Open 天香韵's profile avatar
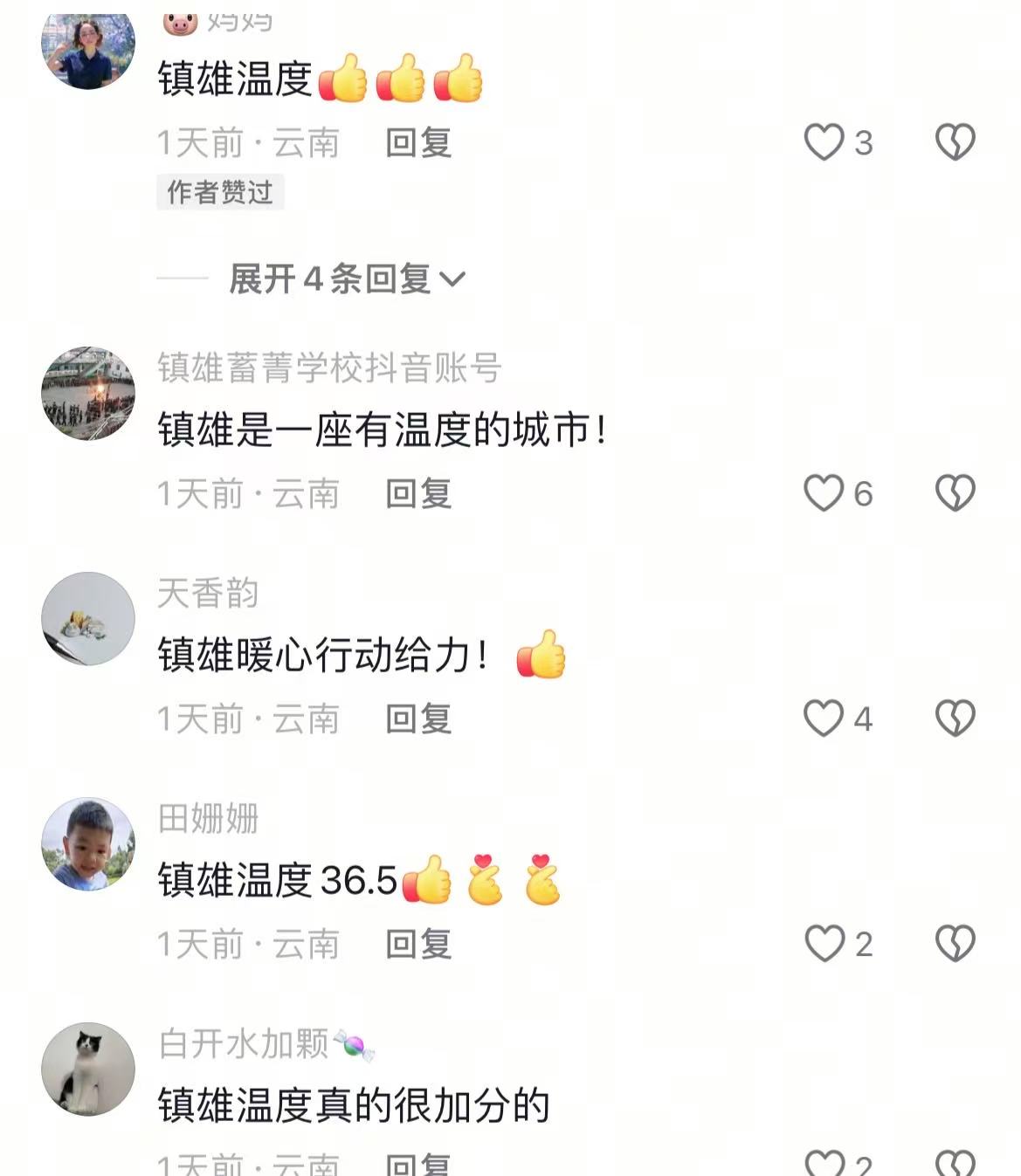This screenshot has height=1176, width=1021. [88, 619]
